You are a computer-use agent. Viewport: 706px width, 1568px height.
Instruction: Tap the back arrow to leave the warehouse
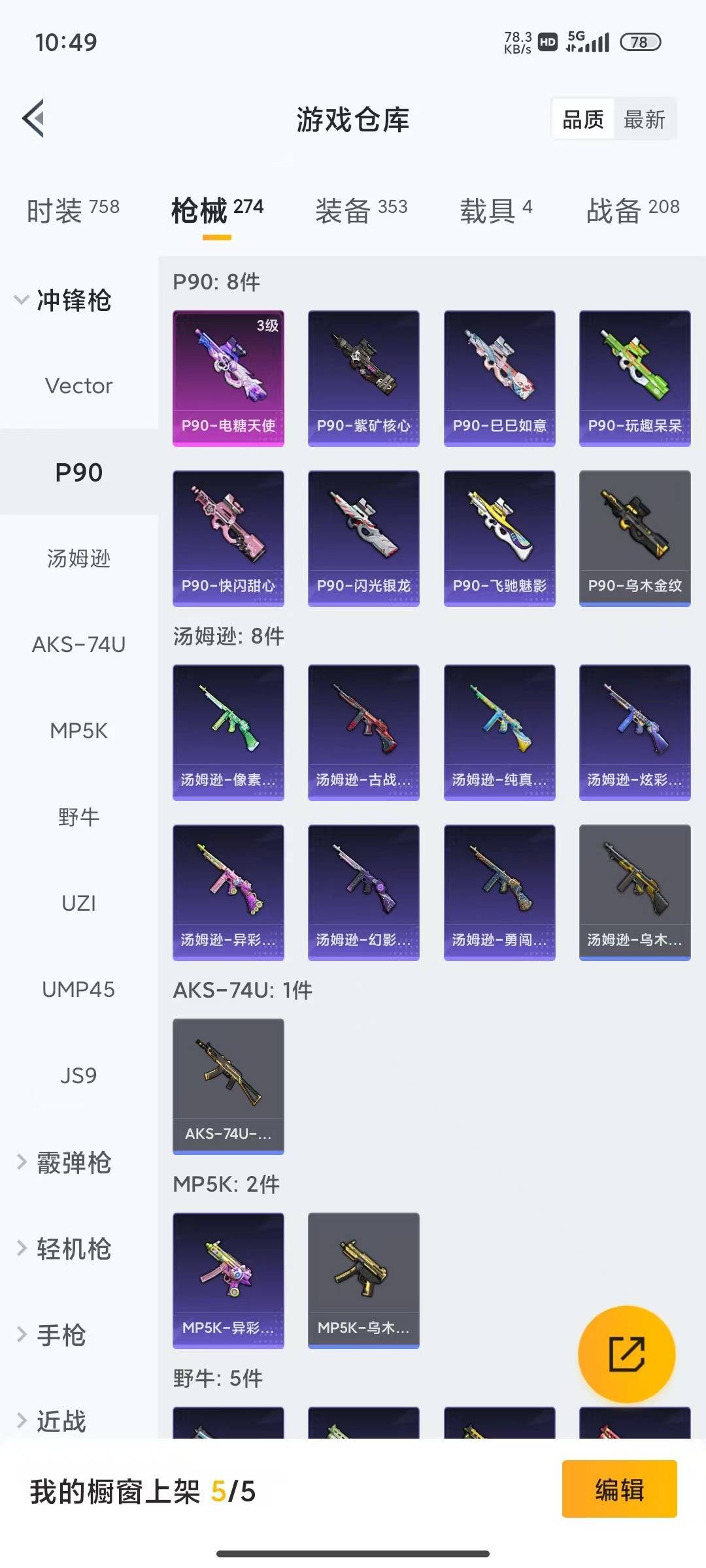tap(32, 120)
